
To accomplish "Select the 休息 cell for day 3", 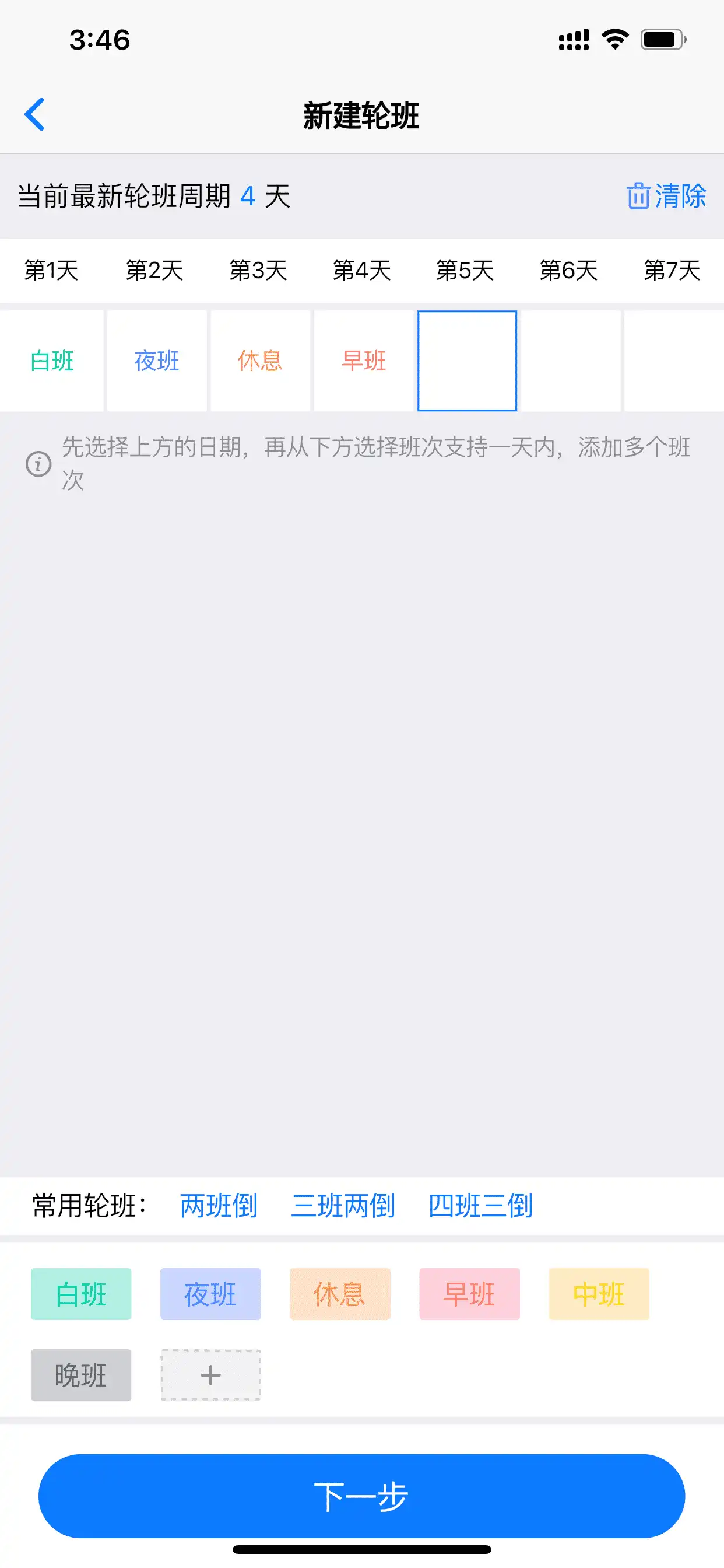I will click(x=261, y=361).
